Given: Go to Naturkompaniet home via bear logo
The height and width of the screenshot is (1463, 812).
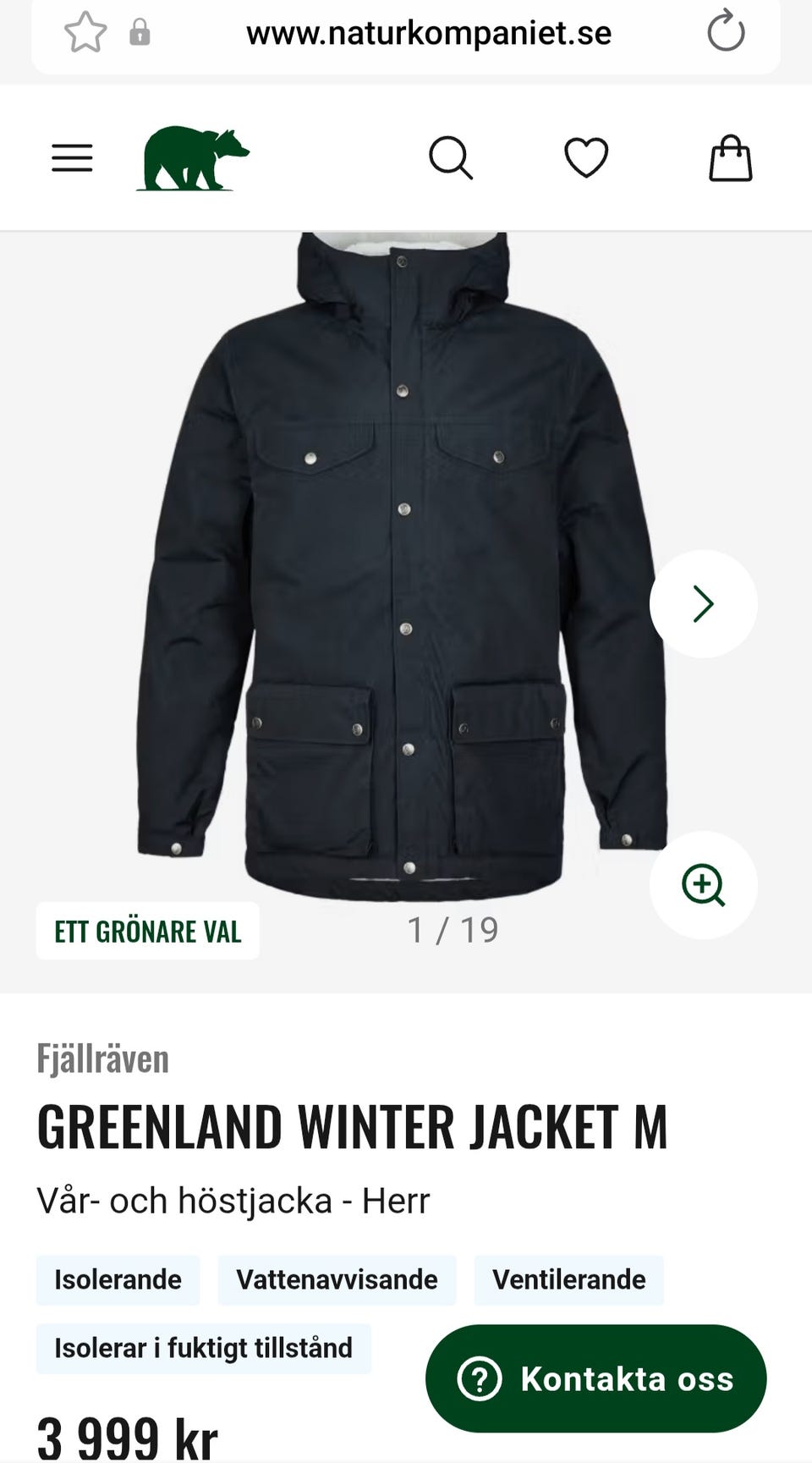Looking at the screenshot, I should (193, 158).
